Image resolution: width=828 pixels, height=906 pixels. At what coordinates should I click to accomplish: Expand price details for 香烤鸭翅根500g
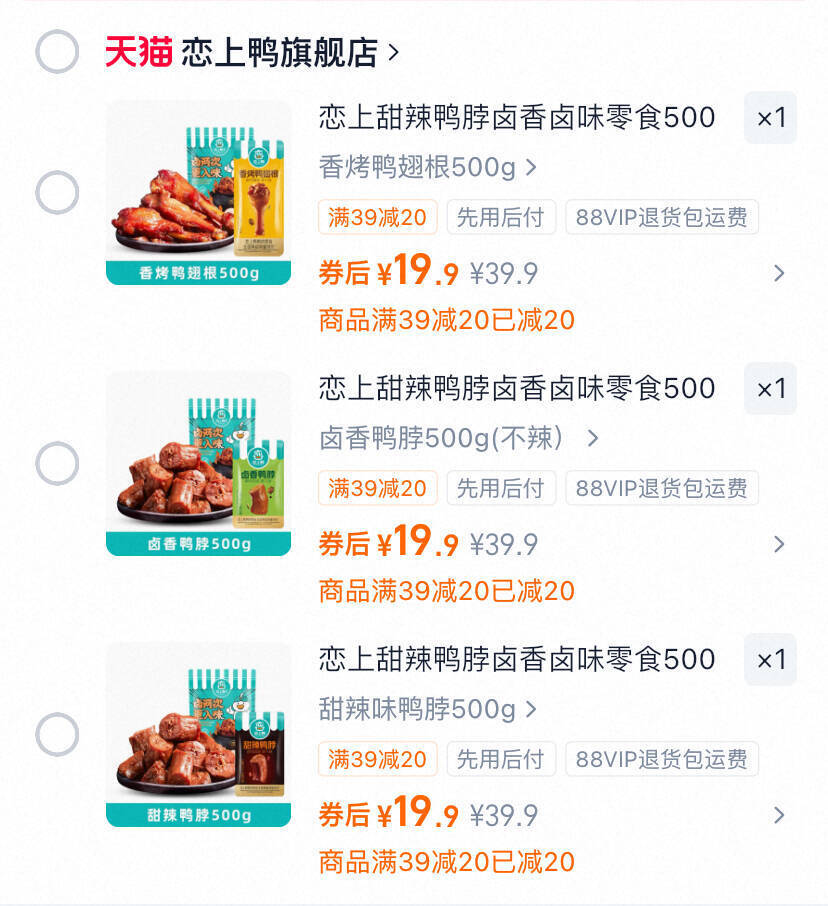point(779,273)
